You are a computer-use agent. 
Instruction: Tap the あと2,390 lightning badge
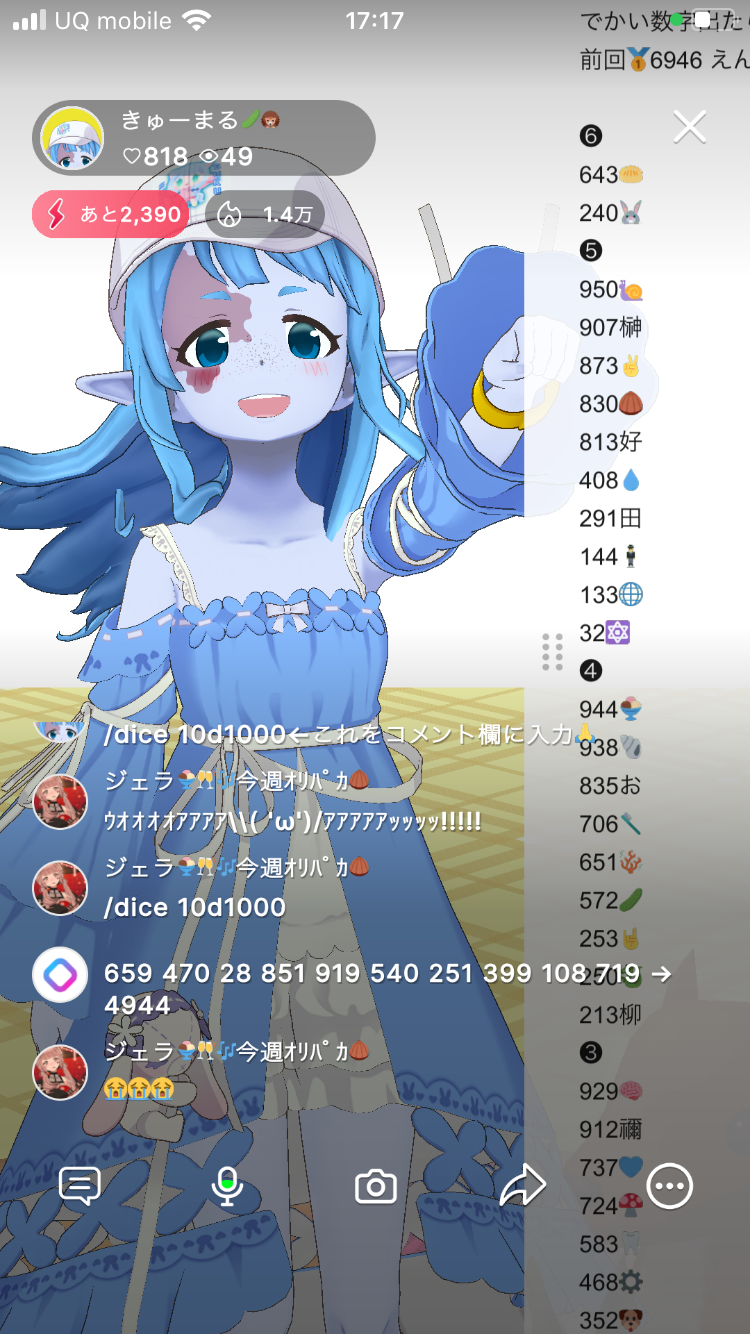pyautogui.click(x=110, y=214)
